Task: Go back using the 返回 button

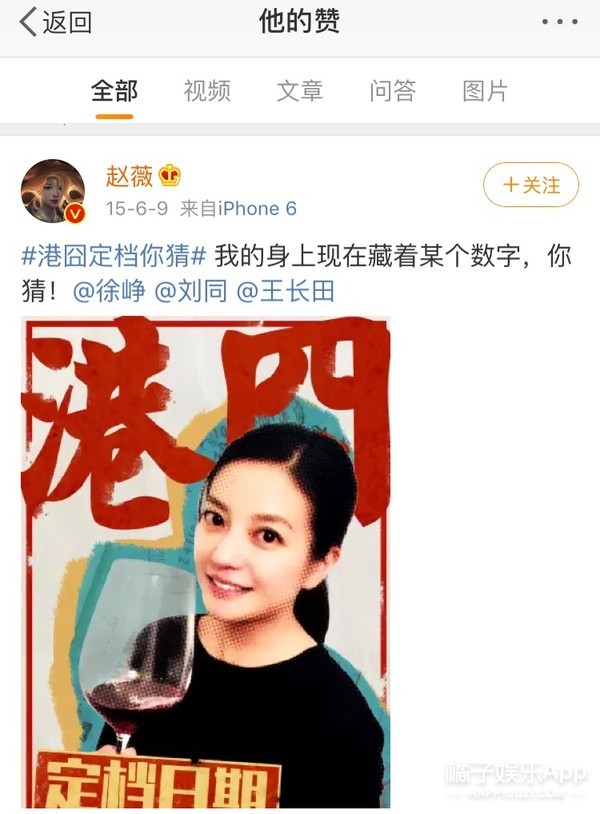Action: click(55, 22)
